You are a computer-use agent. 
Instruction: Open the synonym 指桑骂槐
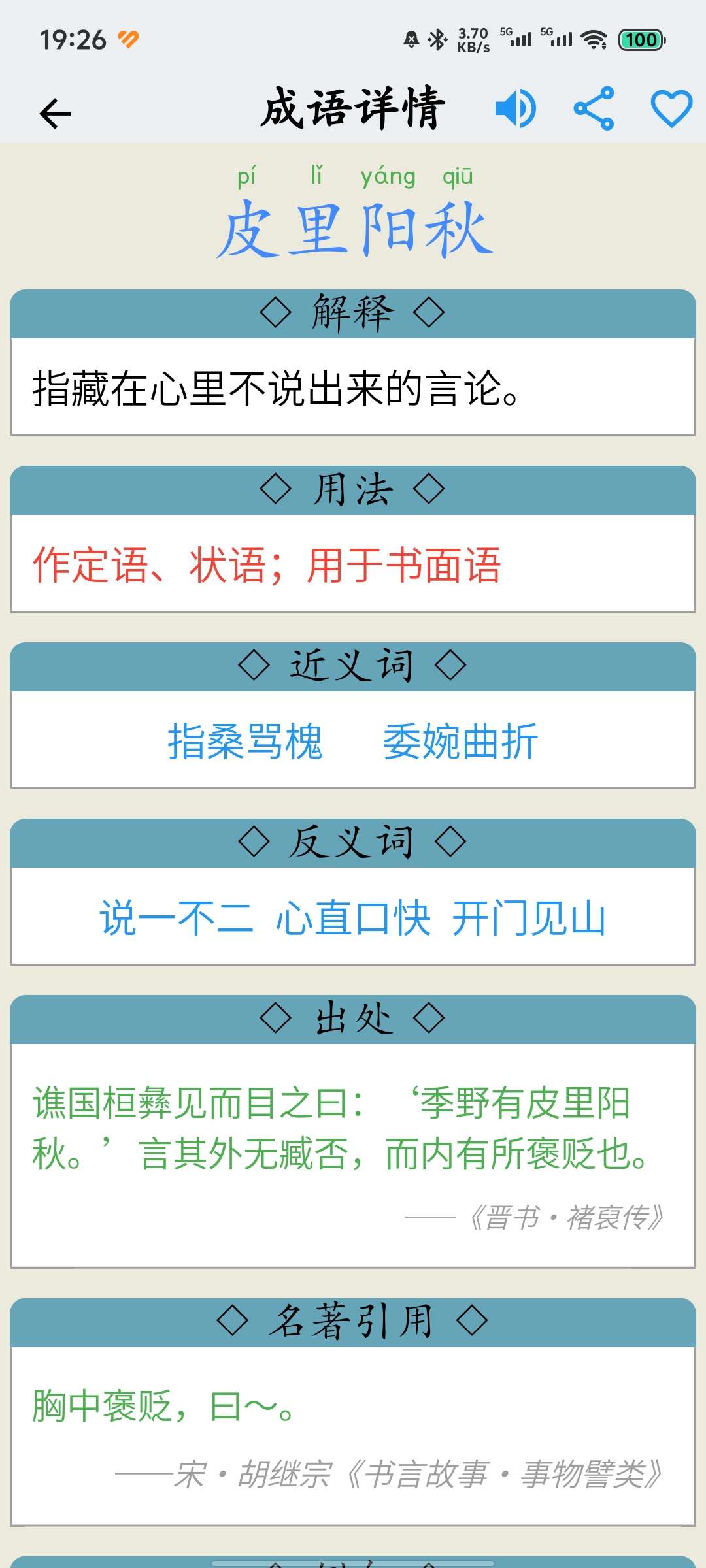point(245,742)
